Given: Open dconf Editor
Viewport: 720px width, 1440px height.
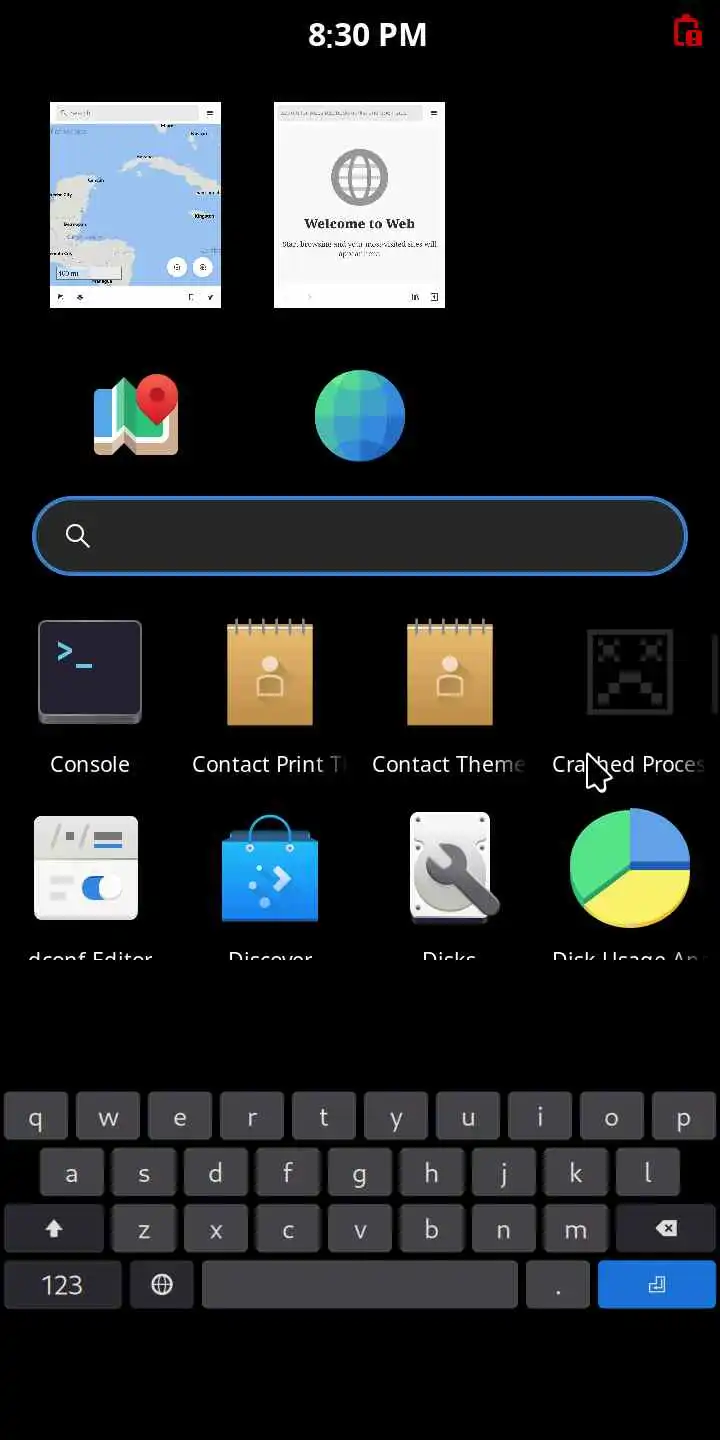Looking at the screenshot, I should pos(86,868).
